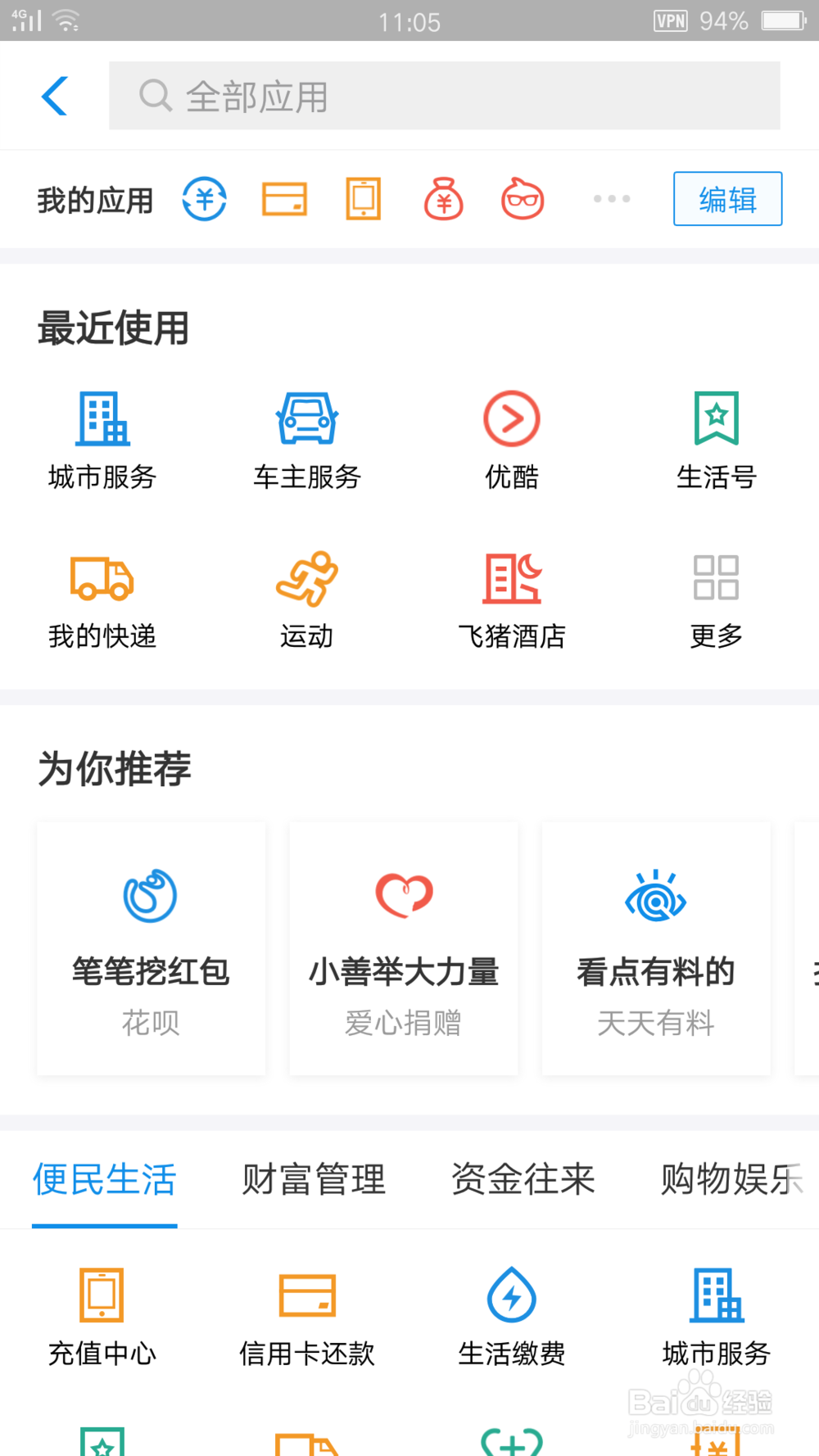Open the 小善举大力量 爱心捐赠 card
819x1456 pixels.
point(404,949)
